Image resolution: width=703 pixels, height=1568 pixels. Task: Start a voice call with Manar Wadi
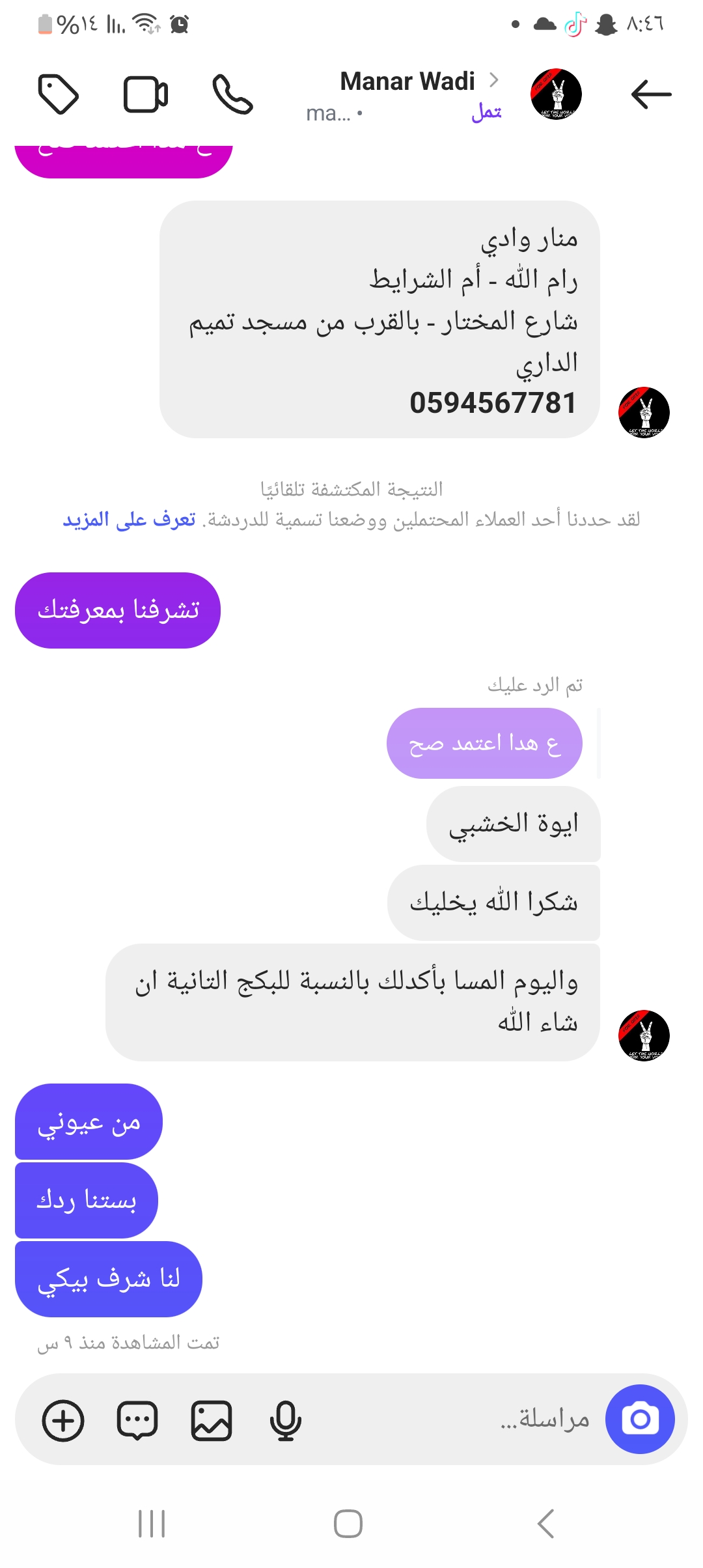point(232,94)
